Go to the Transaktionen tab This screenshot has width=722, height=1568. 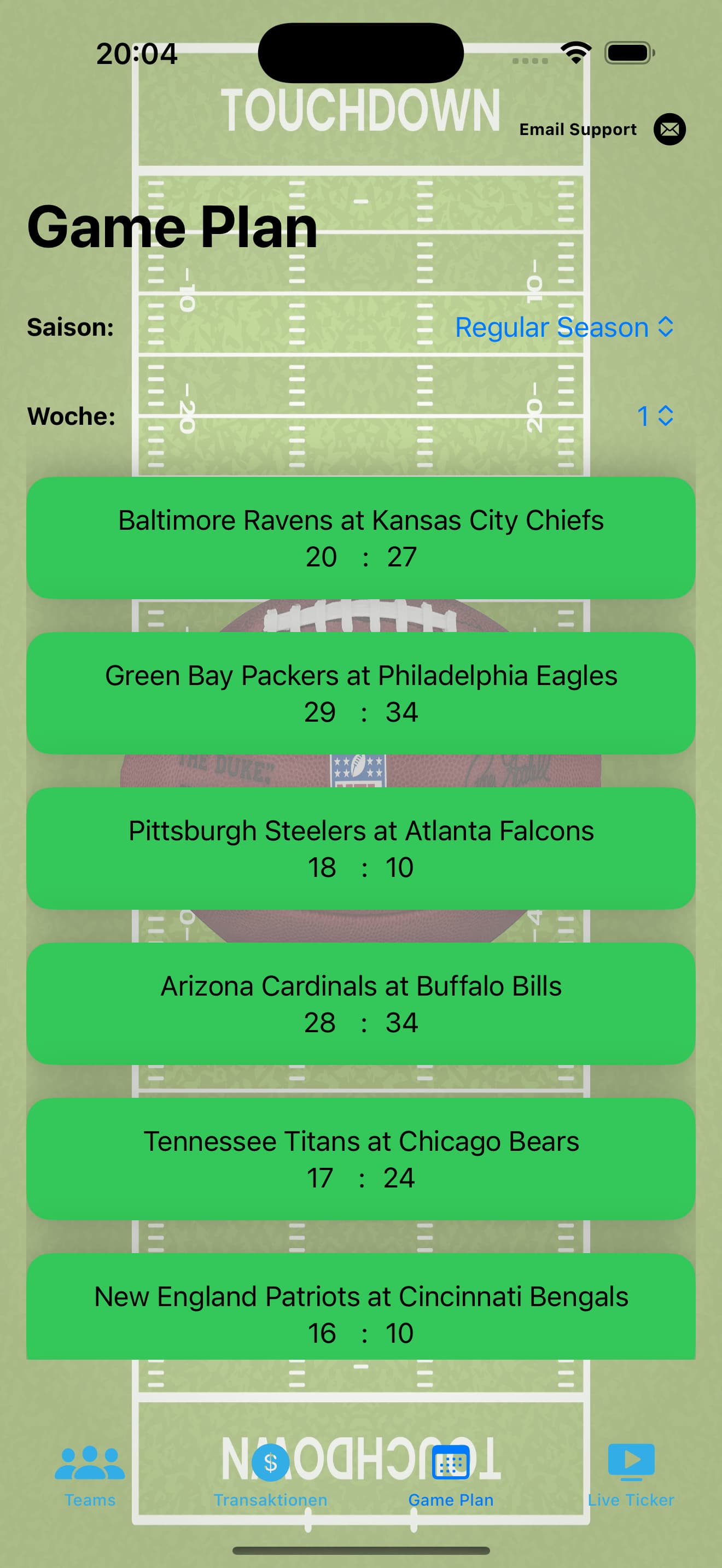(x=270, y=1476)
